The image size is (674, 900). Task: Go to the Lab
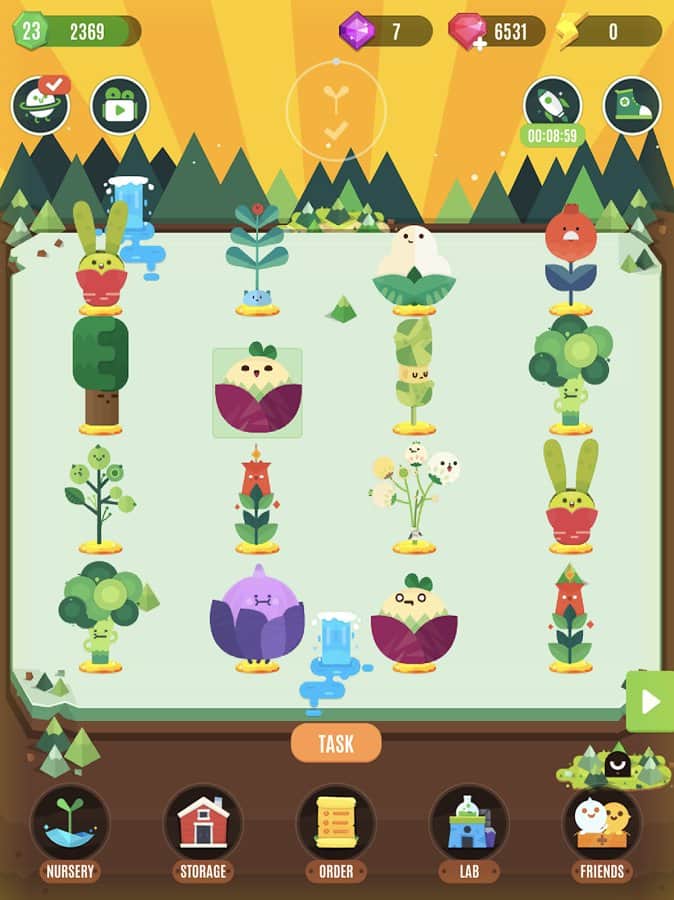(469, 823)
